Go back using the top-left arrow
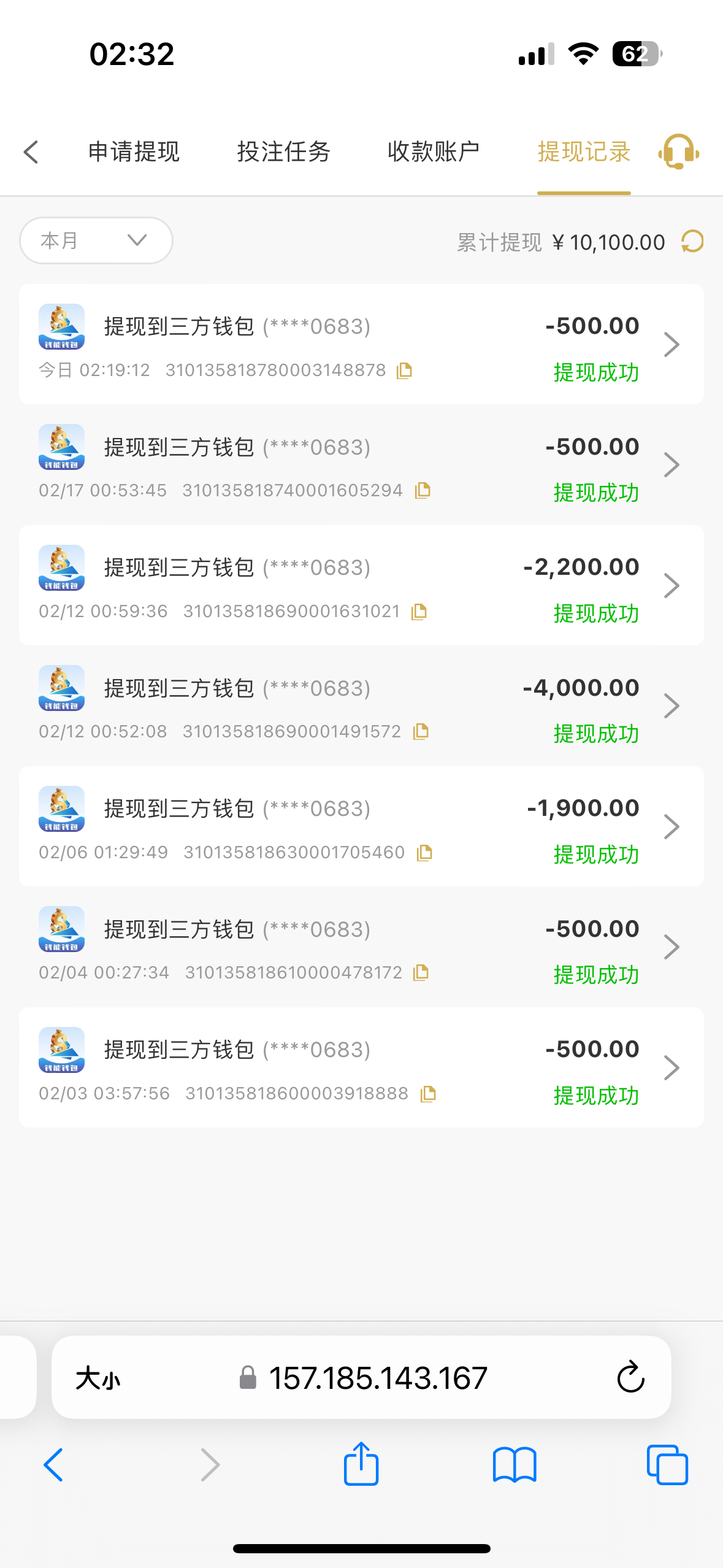This screenshot has width=723, height=1568. point(31,152)
